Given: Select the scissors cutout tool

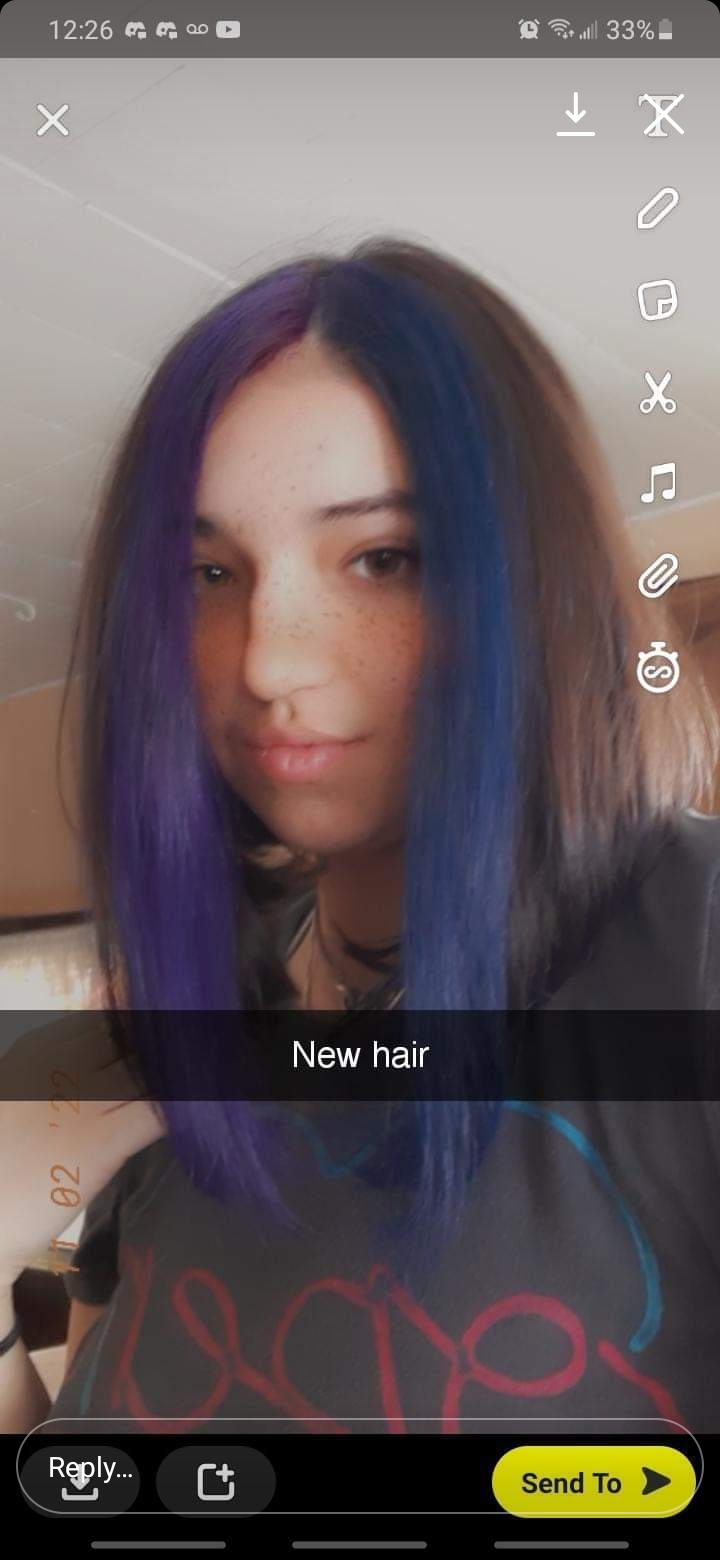Looking at the screenshot, I should (x=658, y=392).
